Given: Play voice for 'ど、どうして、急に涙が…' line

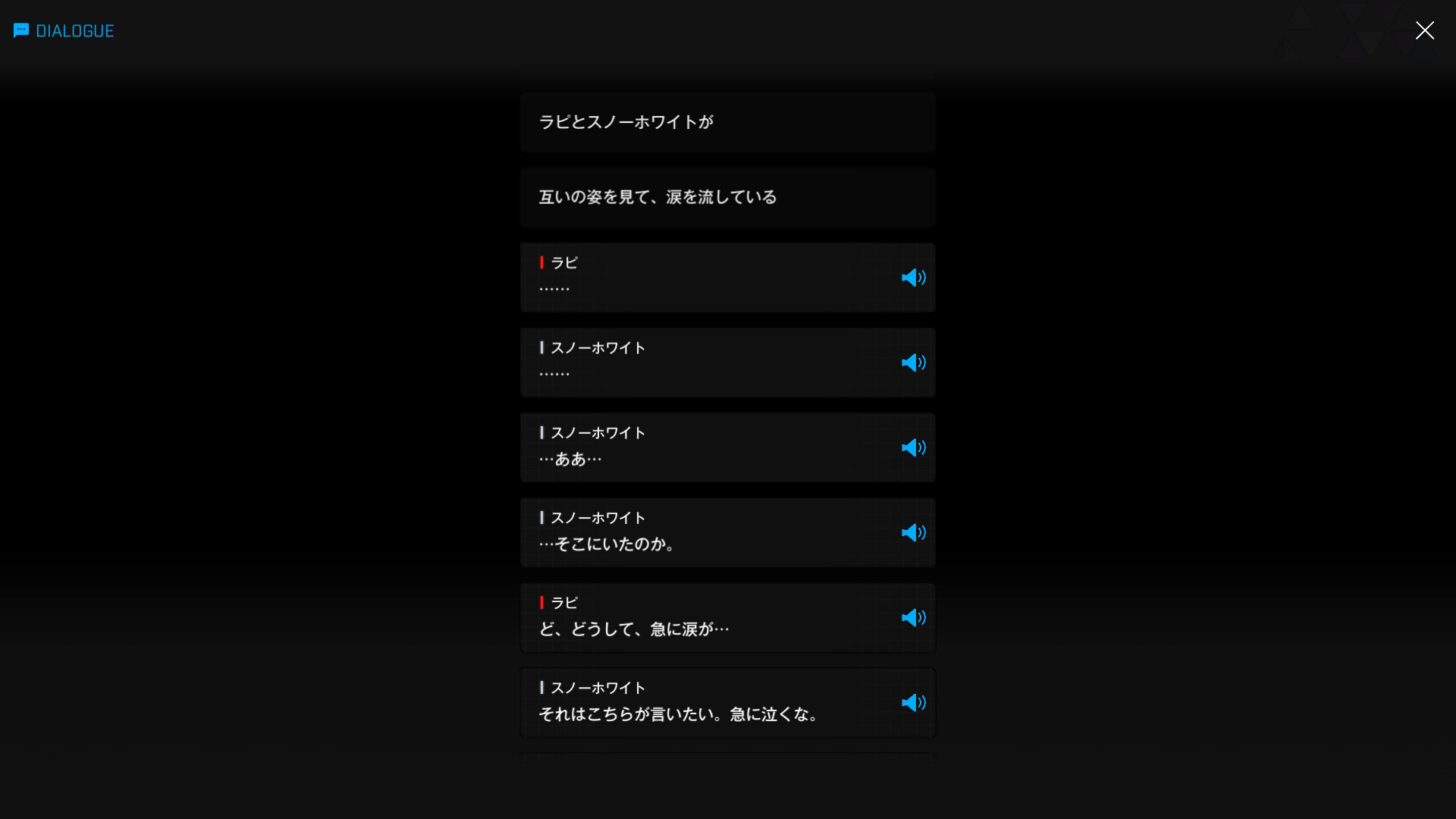Looking at the screenshot, I should (913, 617).
